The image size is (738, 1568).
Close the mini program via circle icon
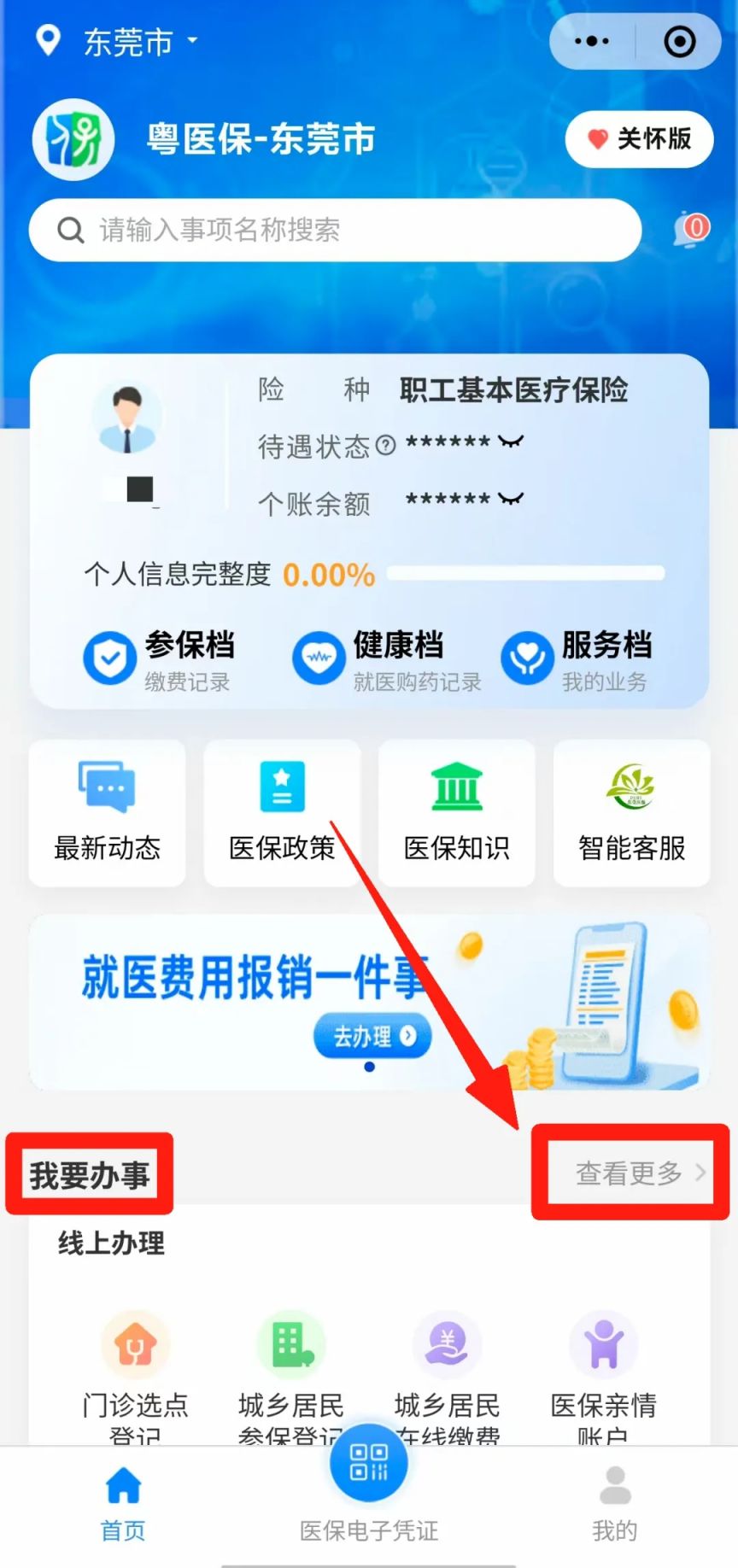point(680,41)
